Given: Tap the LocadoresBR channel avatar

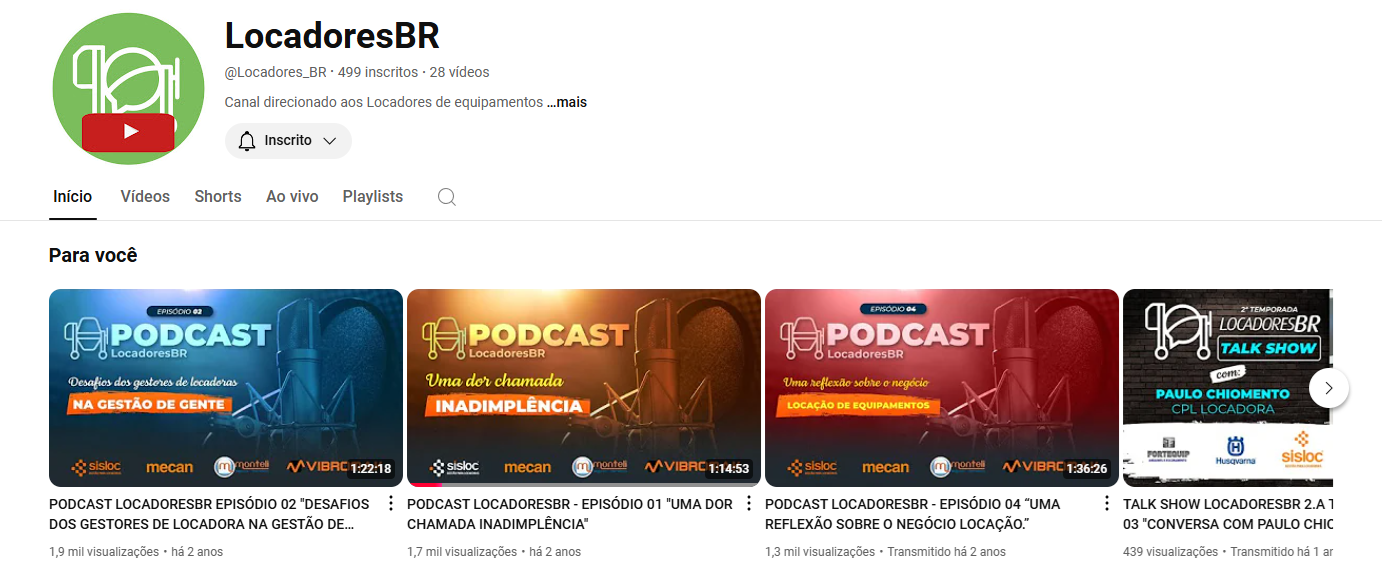Looking at the screenshot, I should click(x=128, y=89).
